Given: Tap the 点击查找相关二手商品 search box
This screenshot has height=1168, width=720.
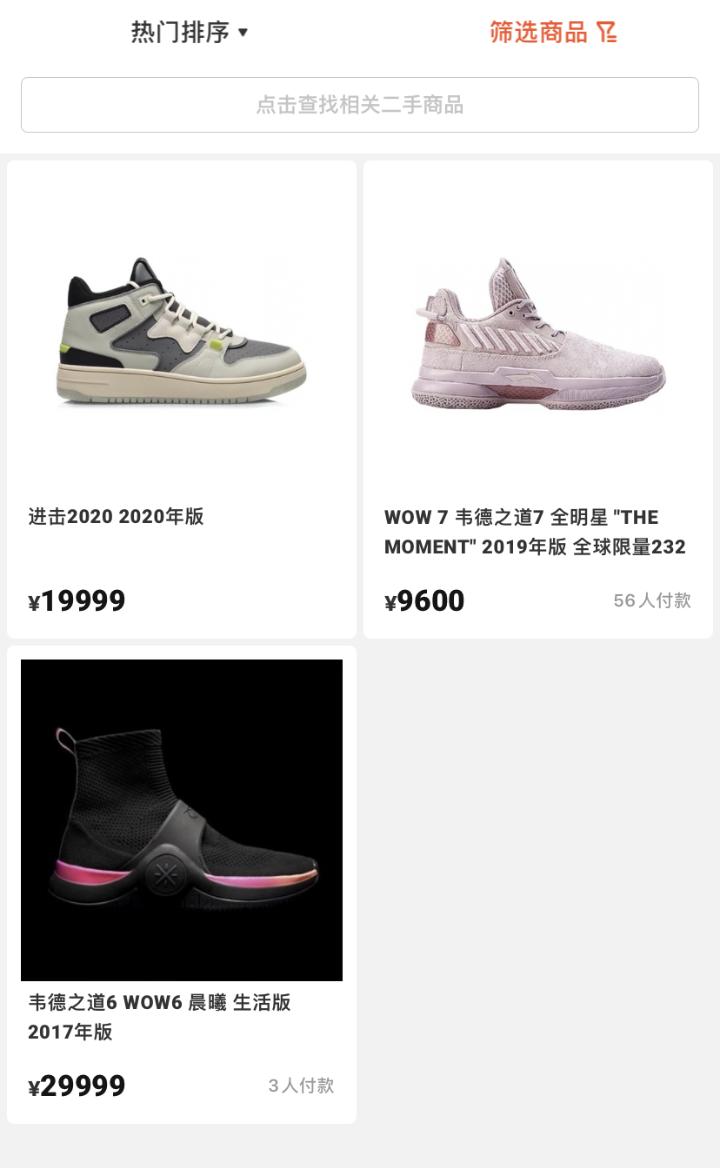Looking at the screenshot, I should (x=360, y=105).
